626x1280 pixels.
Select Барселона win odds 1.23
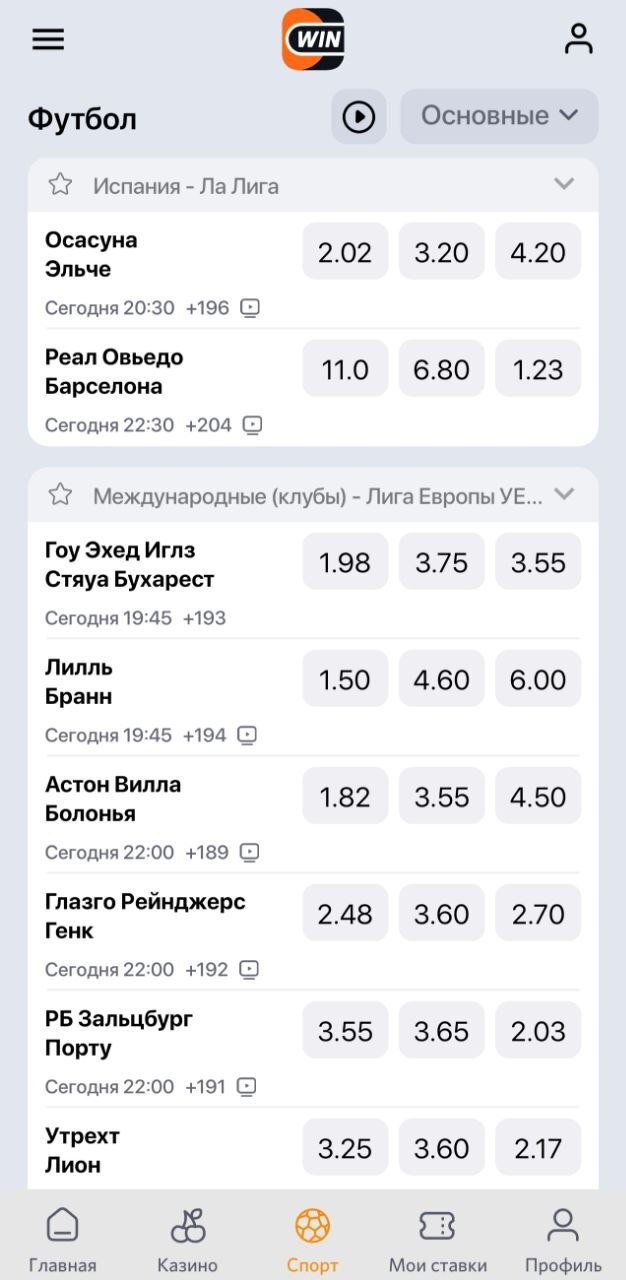pyautogui.click(x=538, y=370)
